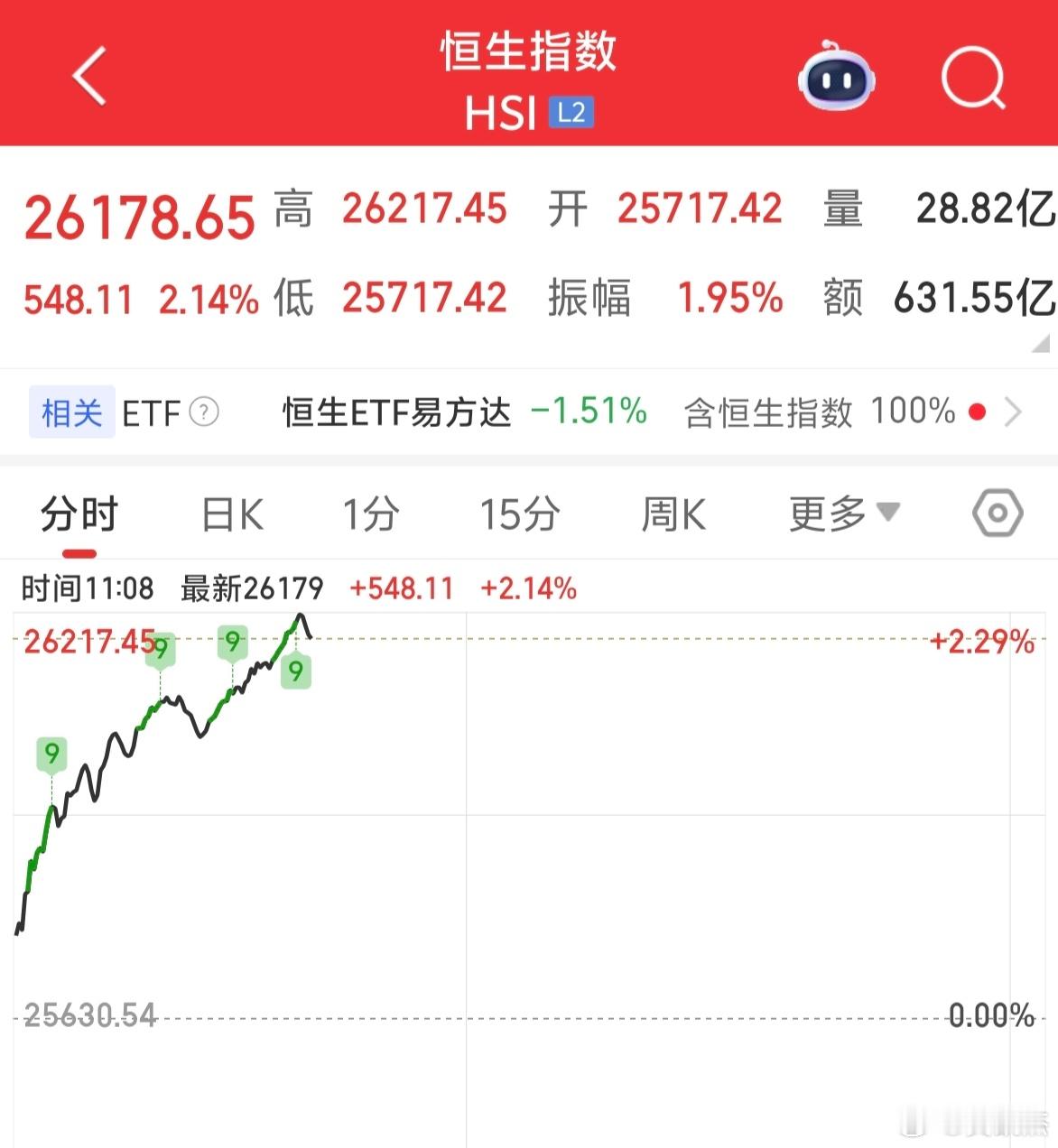Open 更多 chart period dropdown
The image size is (1058, 1148).
click(840, 512)
